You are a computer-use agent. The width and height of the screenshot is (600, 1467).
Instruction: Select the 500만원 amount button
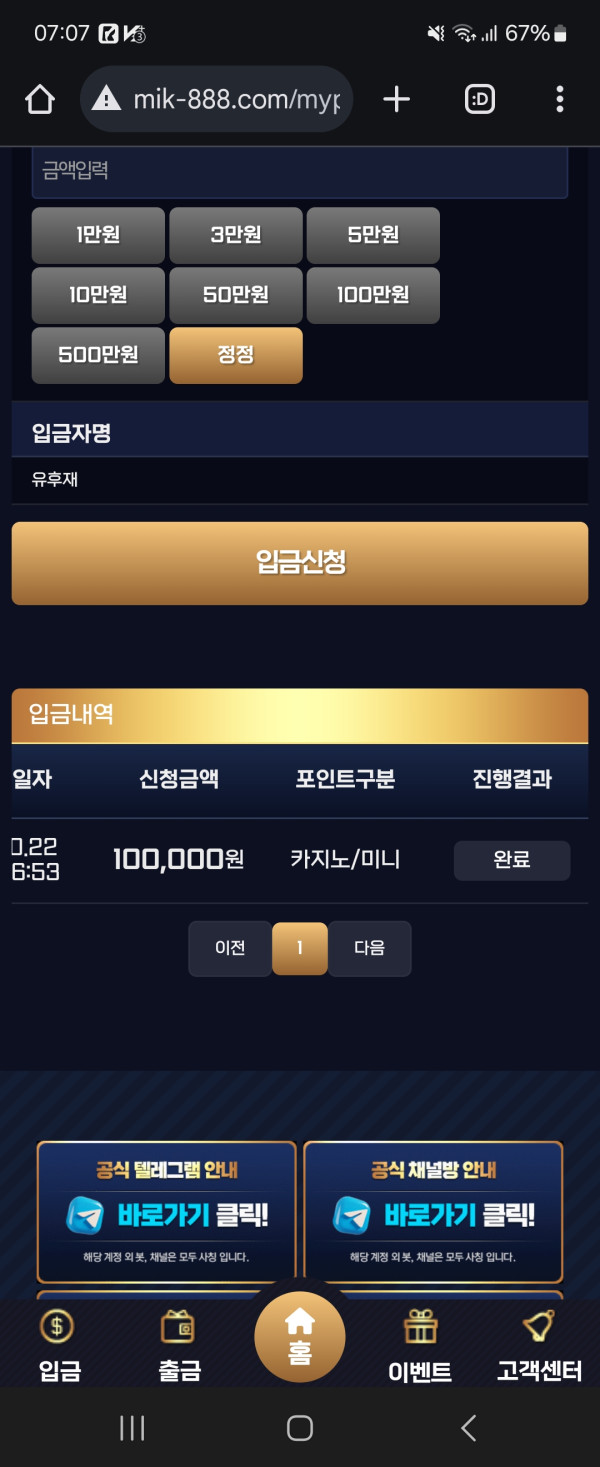click(x=98, y=355)
